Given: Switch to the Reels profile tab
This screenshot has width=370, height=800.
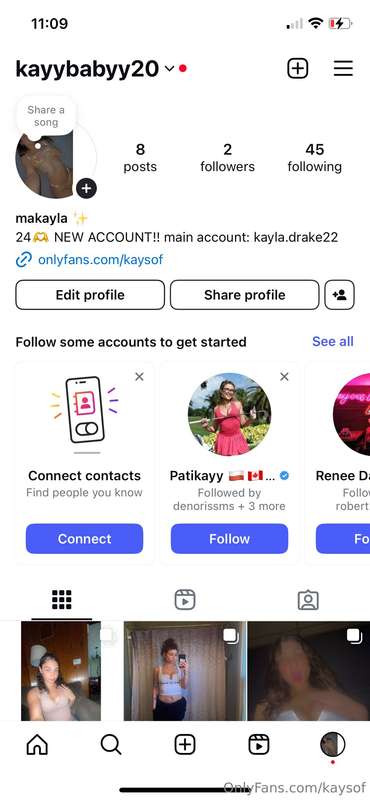Looking at the screenshot, I should point(185,600).
